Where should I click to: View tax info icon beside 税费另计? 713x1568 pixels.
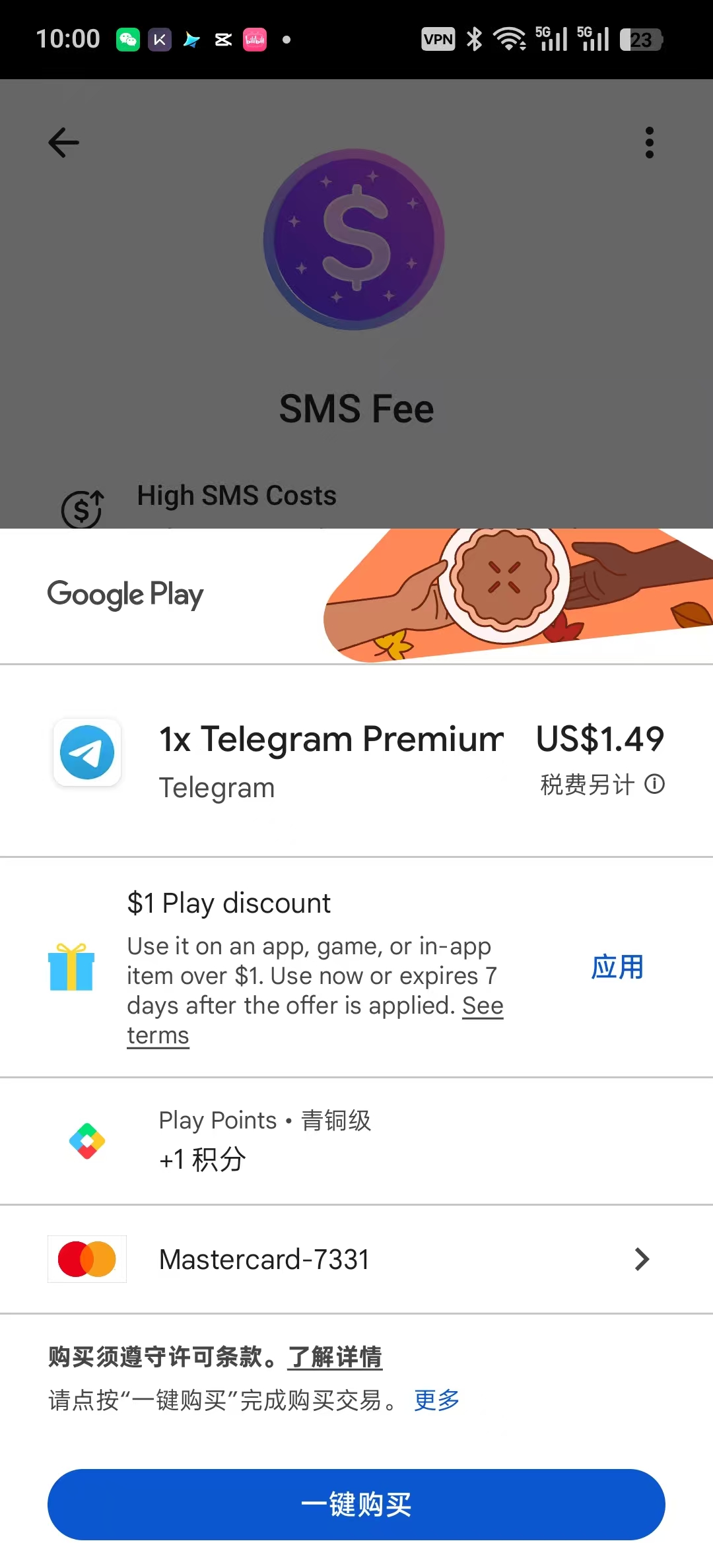[654, 784]
